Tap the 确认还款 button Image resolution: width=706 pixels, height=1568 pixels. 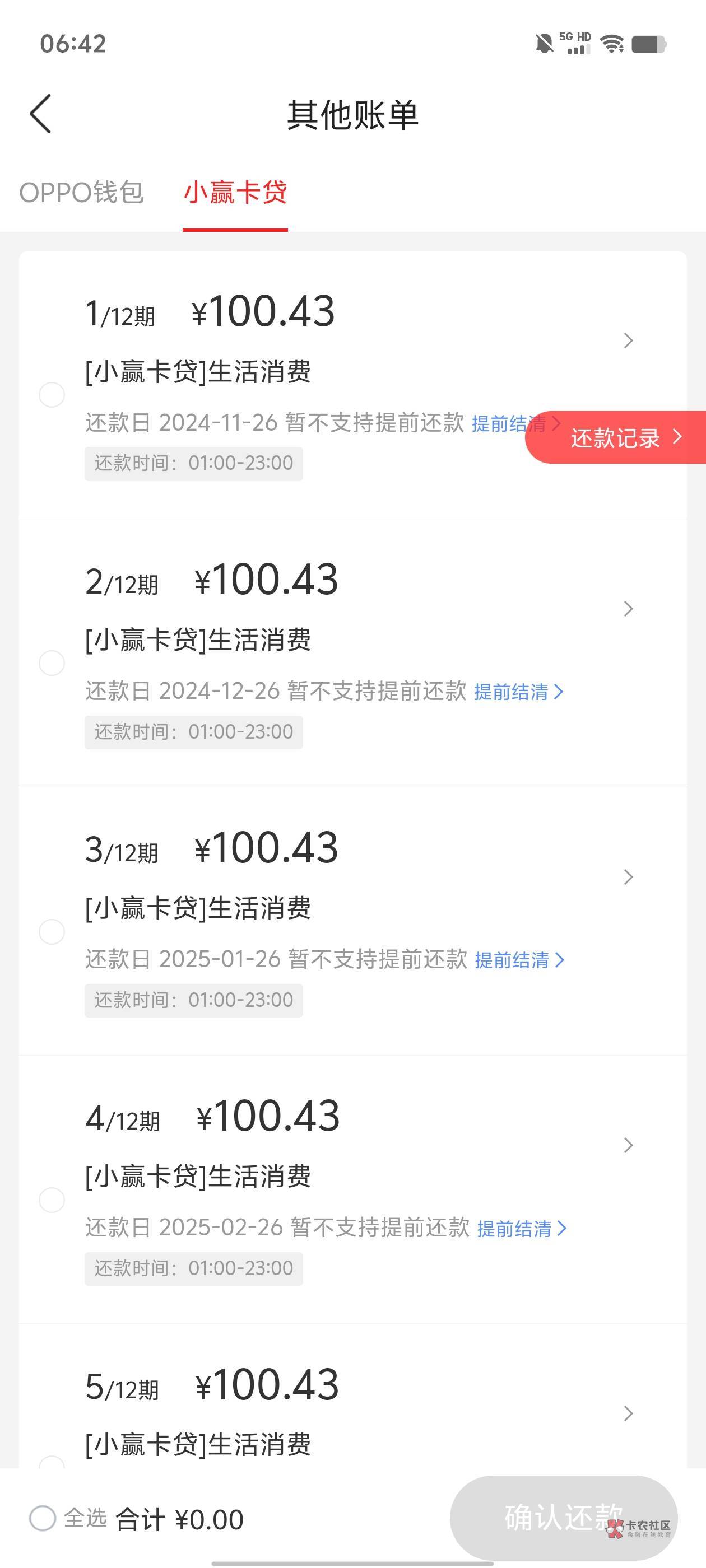[564, 1517]
